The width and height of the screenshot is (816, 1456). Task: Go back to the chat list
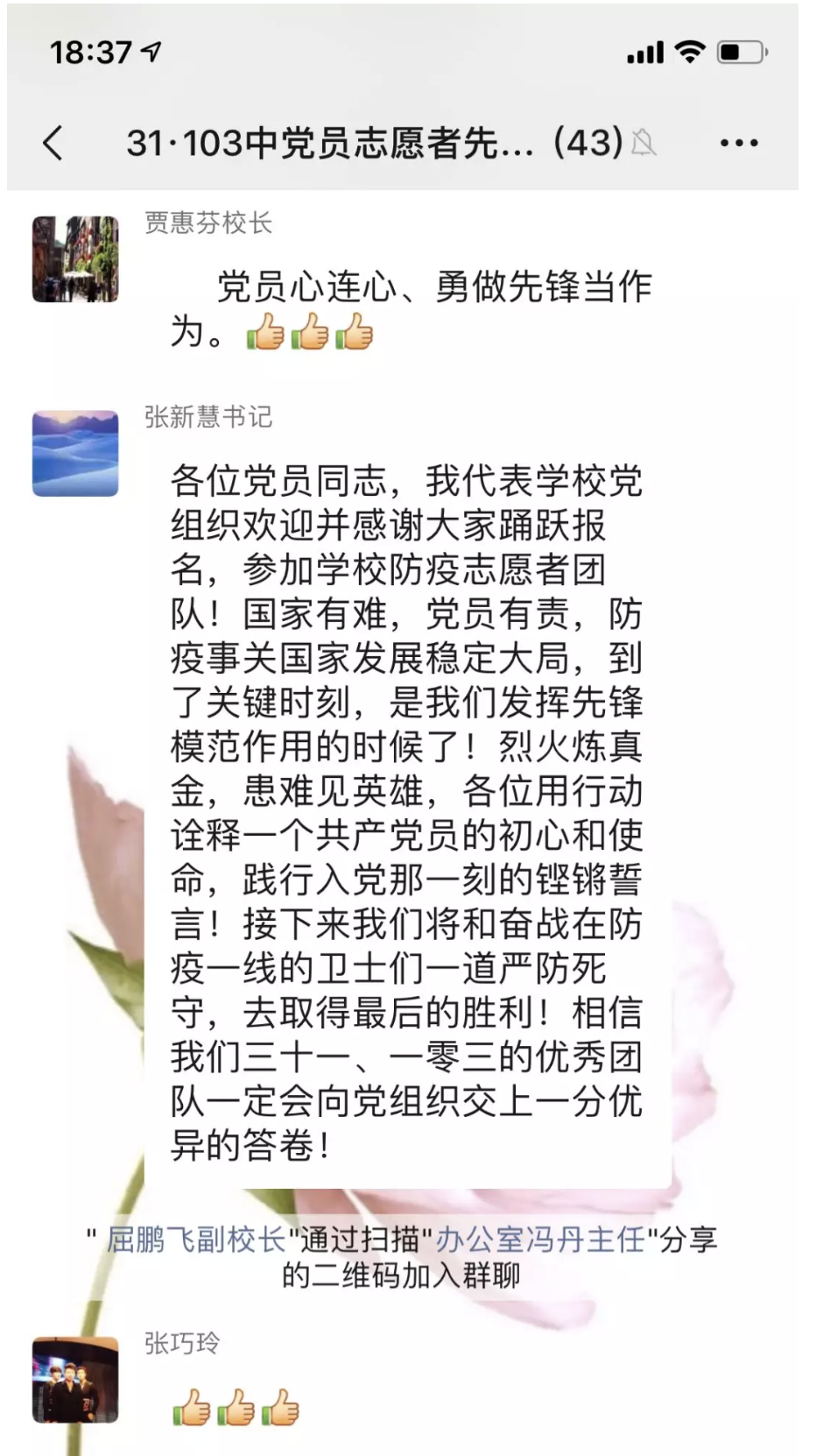(53, 143)
